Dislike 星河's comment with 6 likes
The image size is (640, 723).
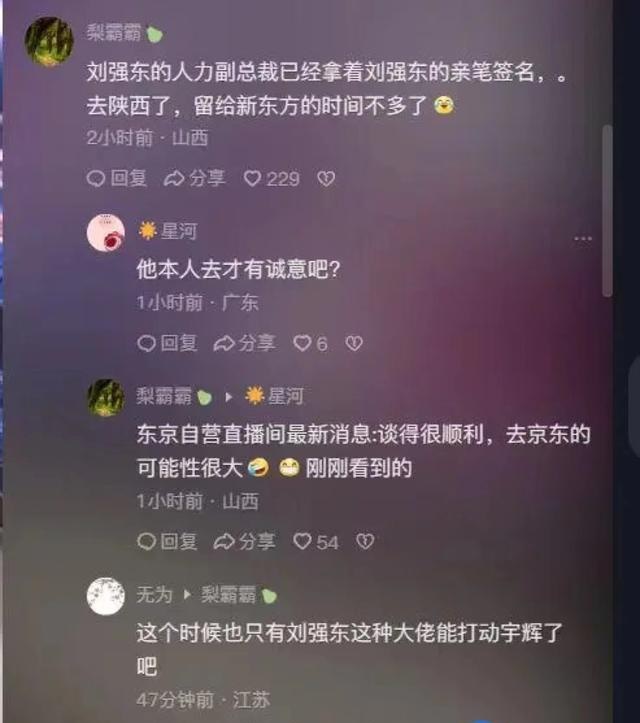(353, 343)
